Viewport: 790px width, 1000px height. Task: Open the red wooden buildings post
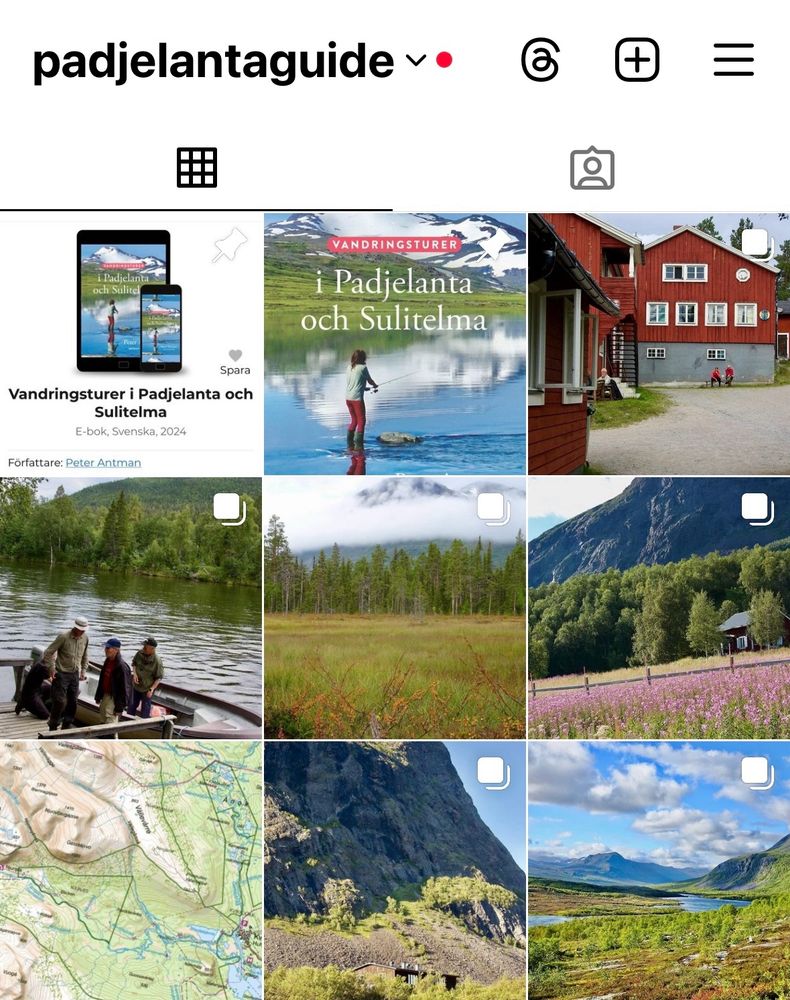pos(659,343)
